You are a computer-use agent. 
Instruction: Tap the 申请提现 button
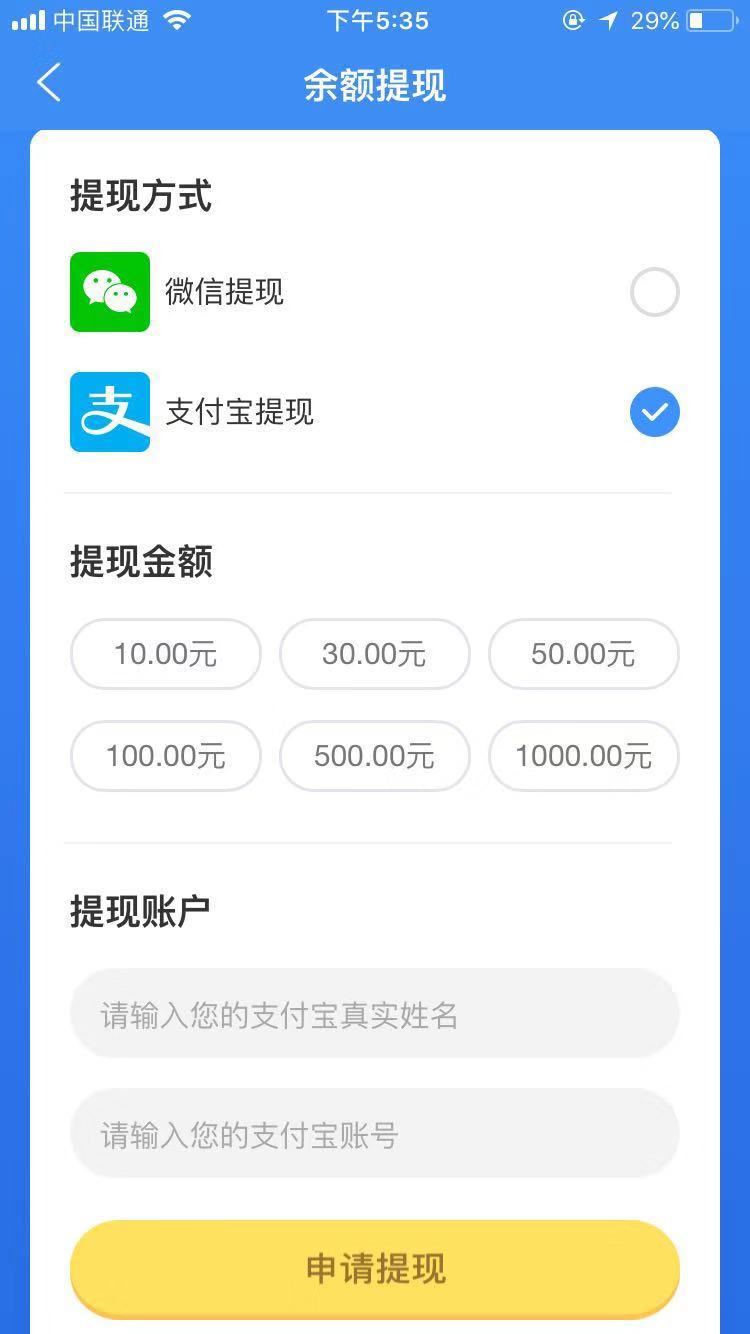375,1269
